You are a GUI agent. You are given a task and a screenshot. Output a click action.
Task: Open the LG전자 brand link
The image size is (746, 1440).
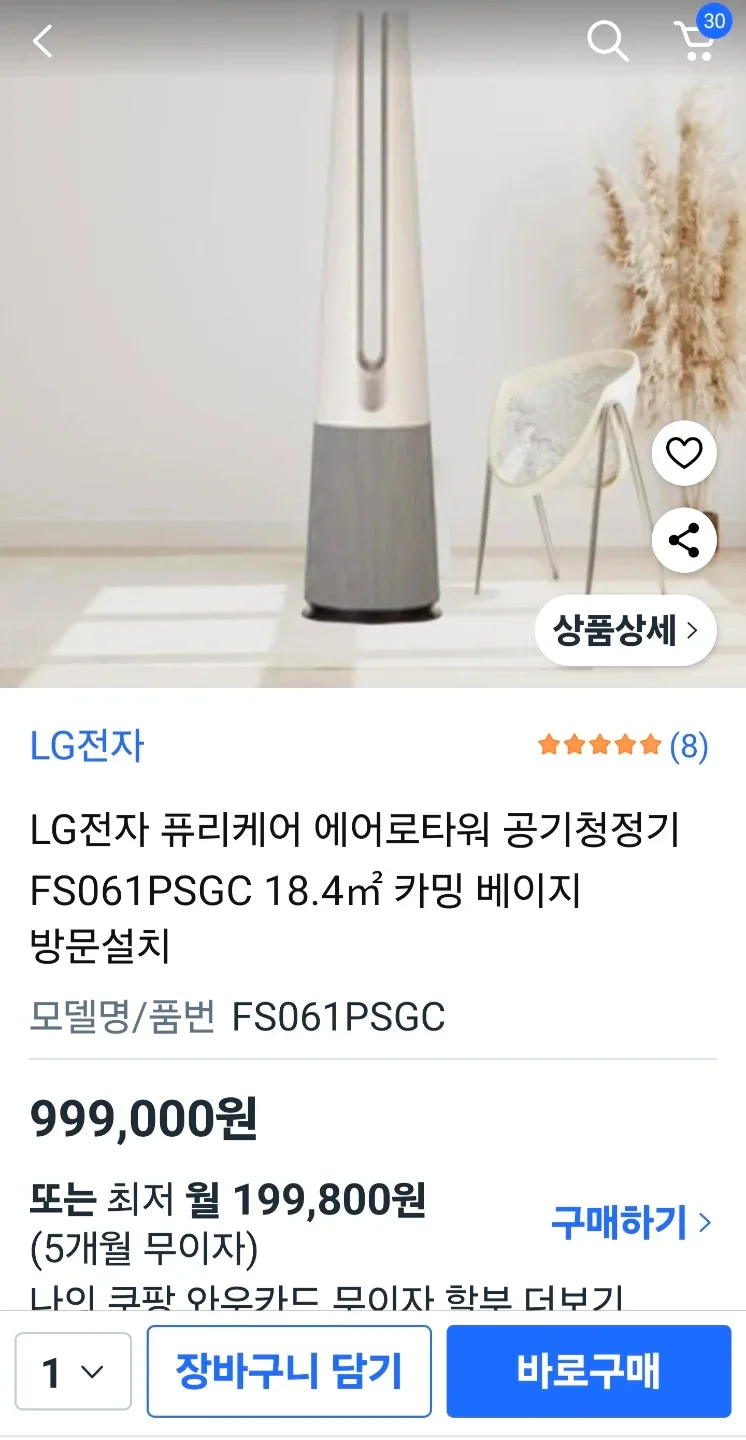click(88, 746)
